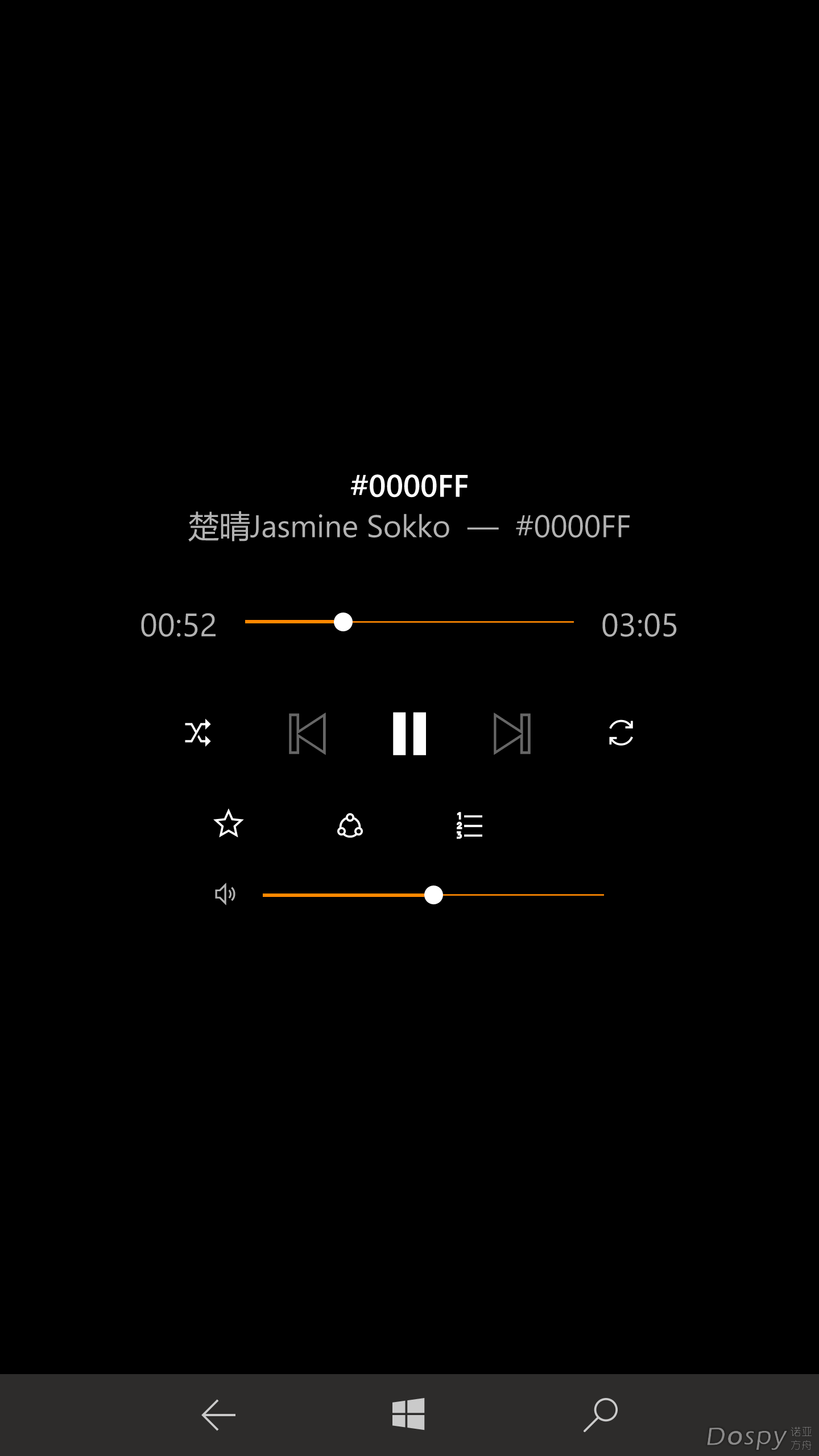
Task: Tap the volume slider
Action: coord(433,895)
